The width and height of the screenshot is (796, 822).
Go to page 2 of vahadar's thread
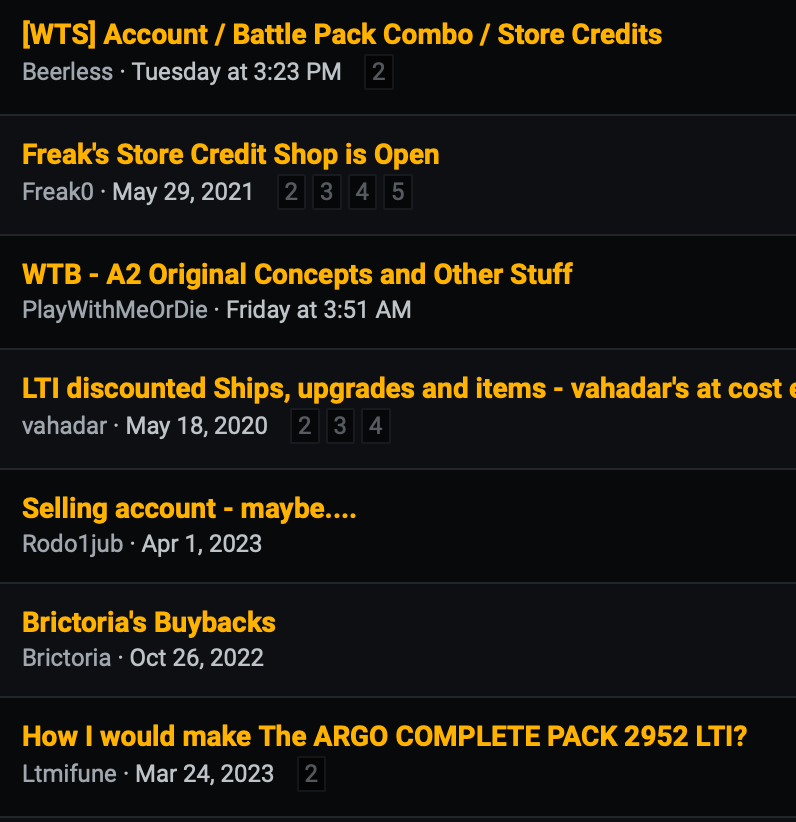pyautogui.click(x=304, y=426)
